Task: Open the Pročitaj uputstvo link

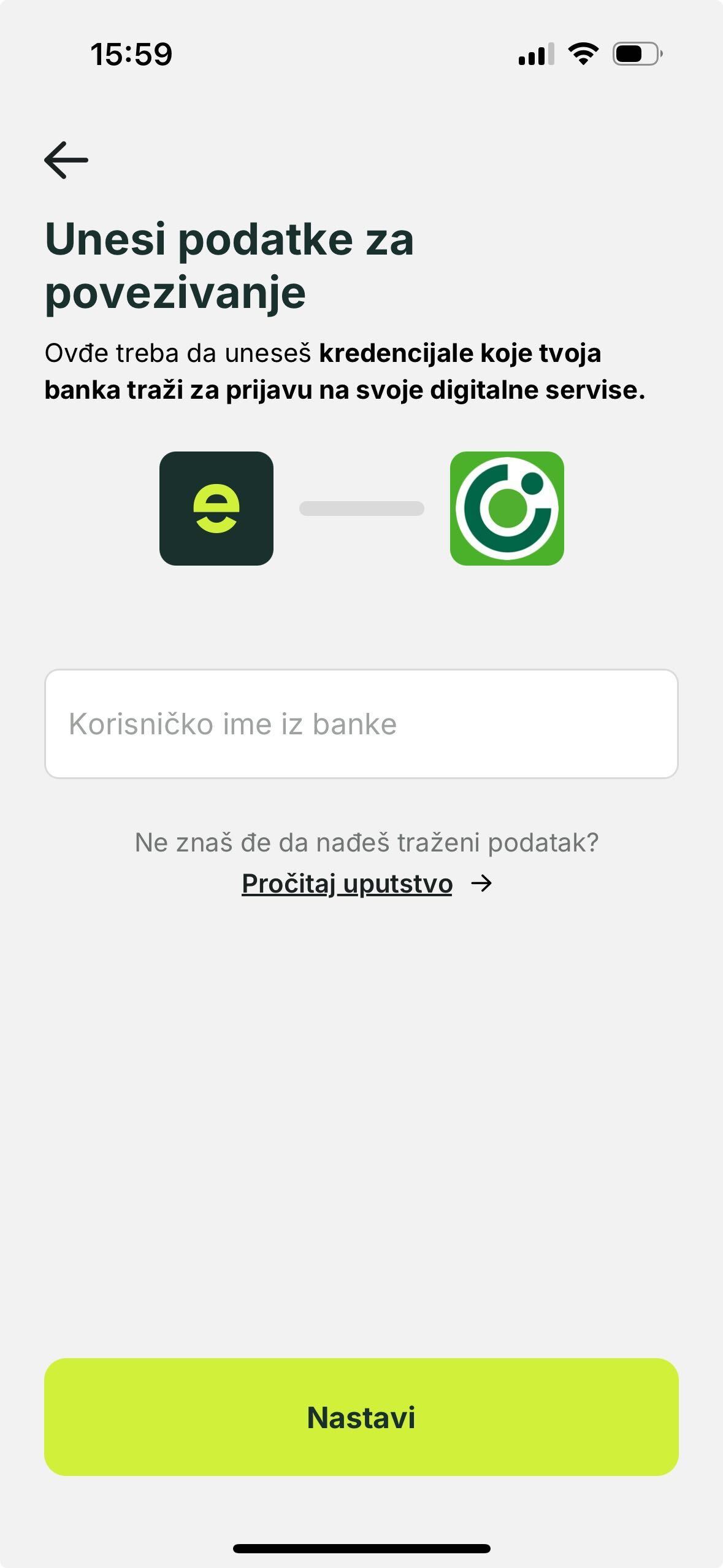Action: point(347,883)
